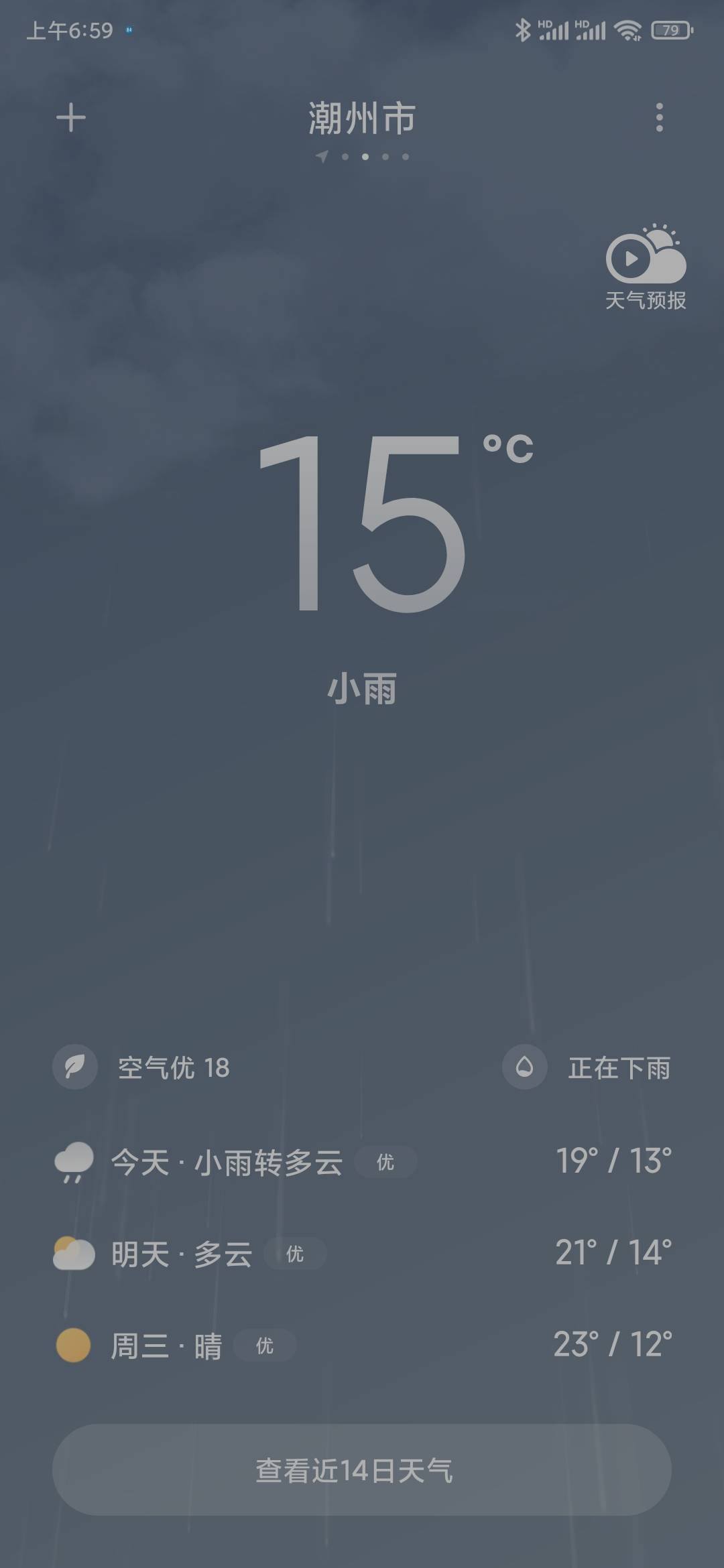This screenshot has width=724, height=1568.
Task: Play the 天气预报 weather forecast video
Action: pyautogui.click(x=645, y=258)
